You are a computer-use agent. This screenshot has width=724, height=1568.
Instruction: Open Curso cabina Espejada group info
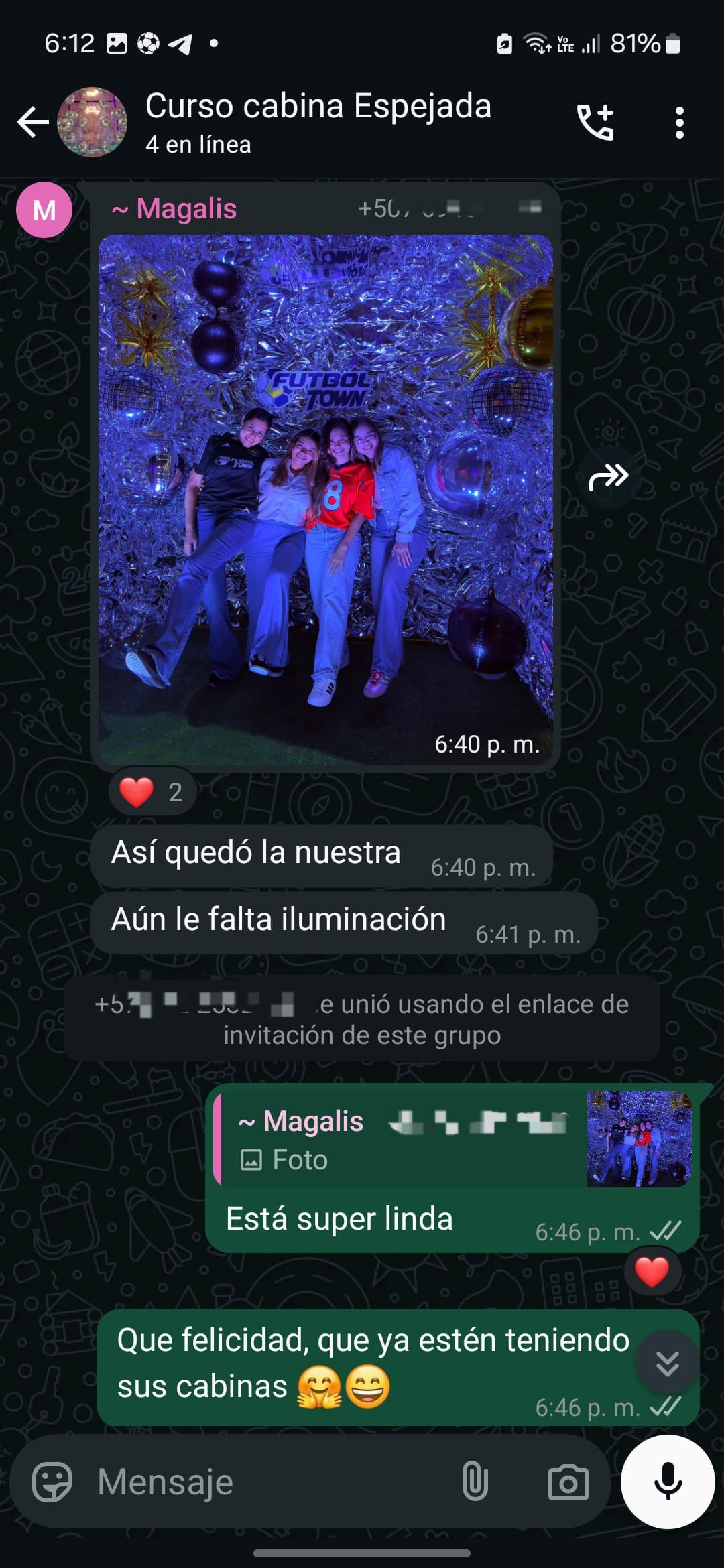tap(318, 123)
